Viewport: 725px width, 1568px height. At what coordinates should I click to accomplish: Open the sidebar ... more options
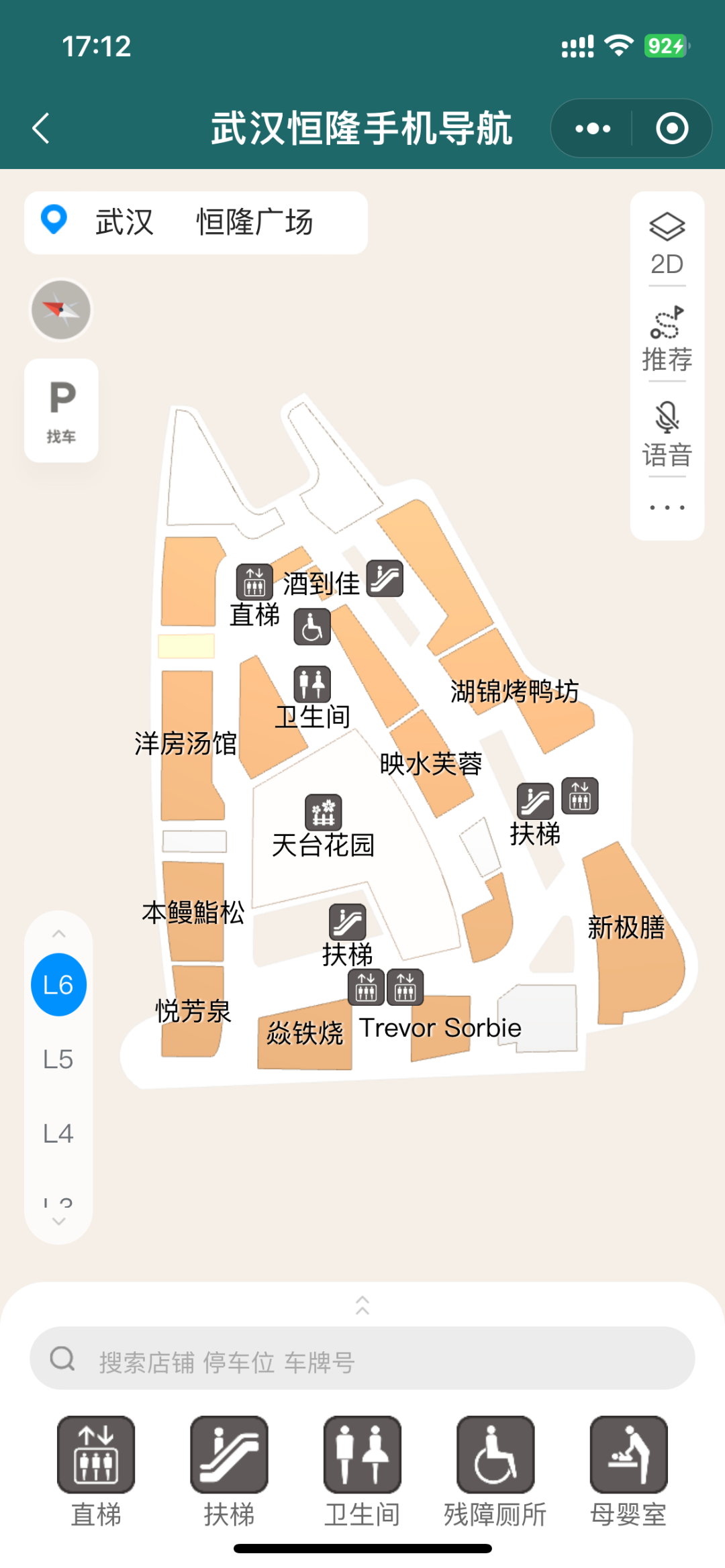pos(666,507)
